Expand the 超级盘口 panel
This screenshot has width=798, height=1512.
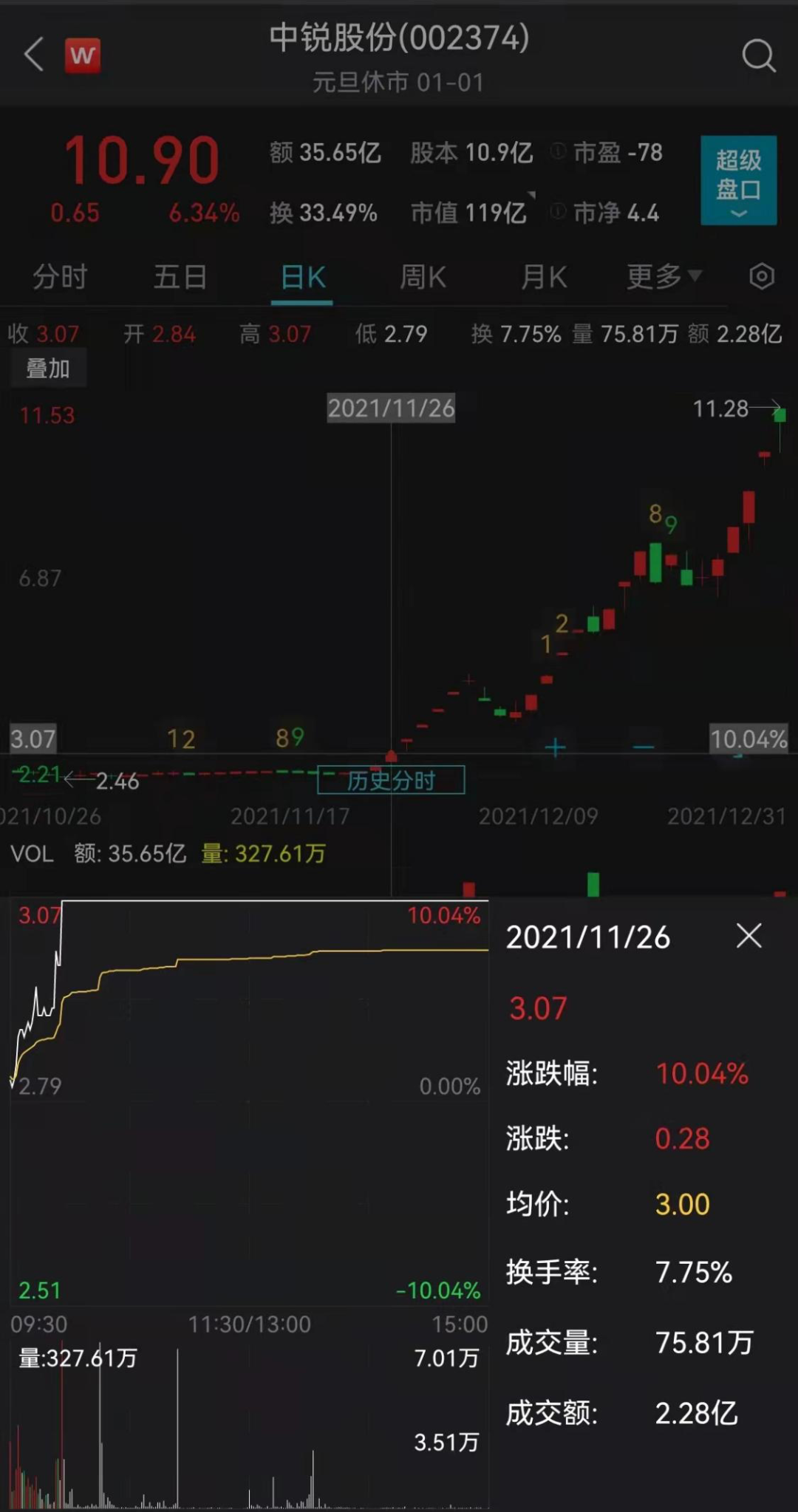(x=738, y=180)
